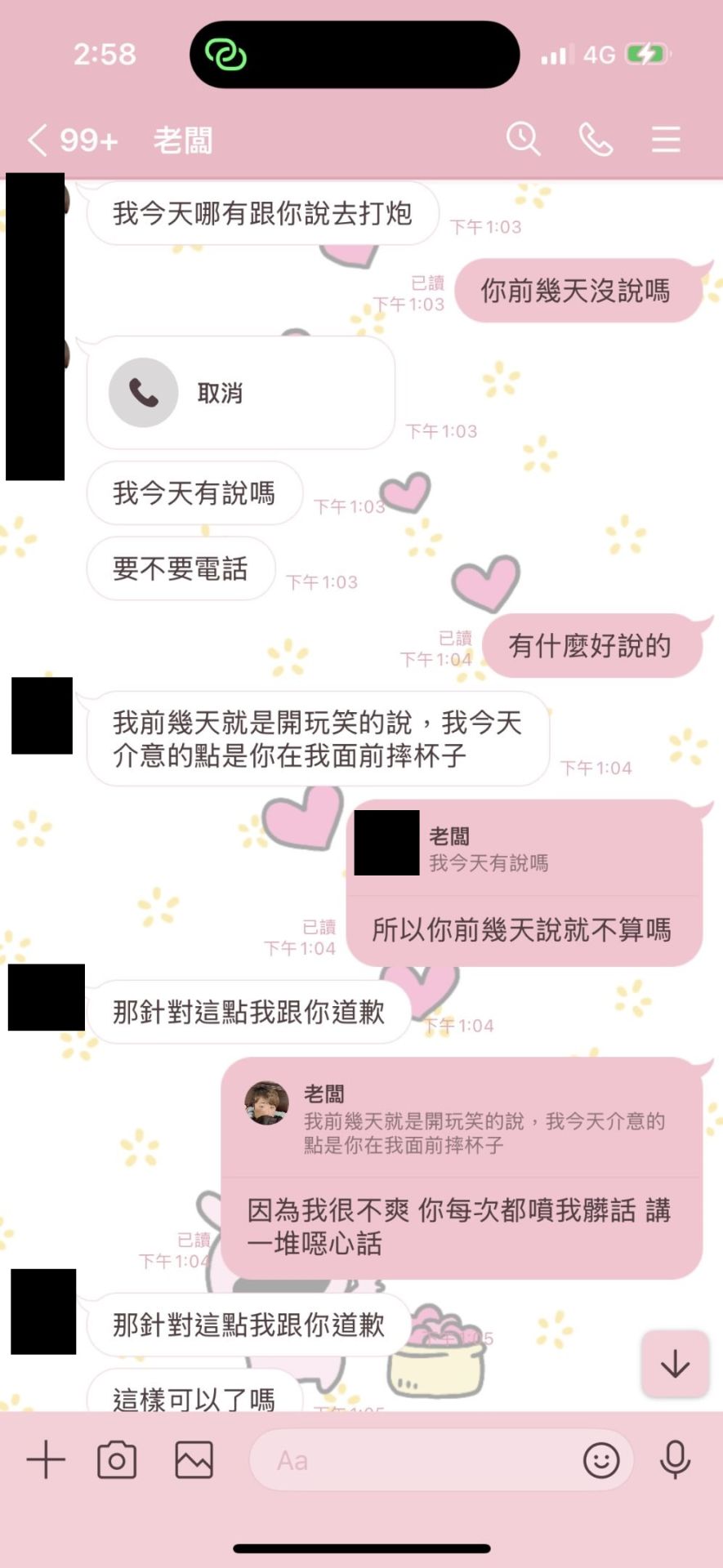Viewport: 723px width, 1568px height.
Task: Open the camera from the chat bar
Action: tap(117, 1459)
